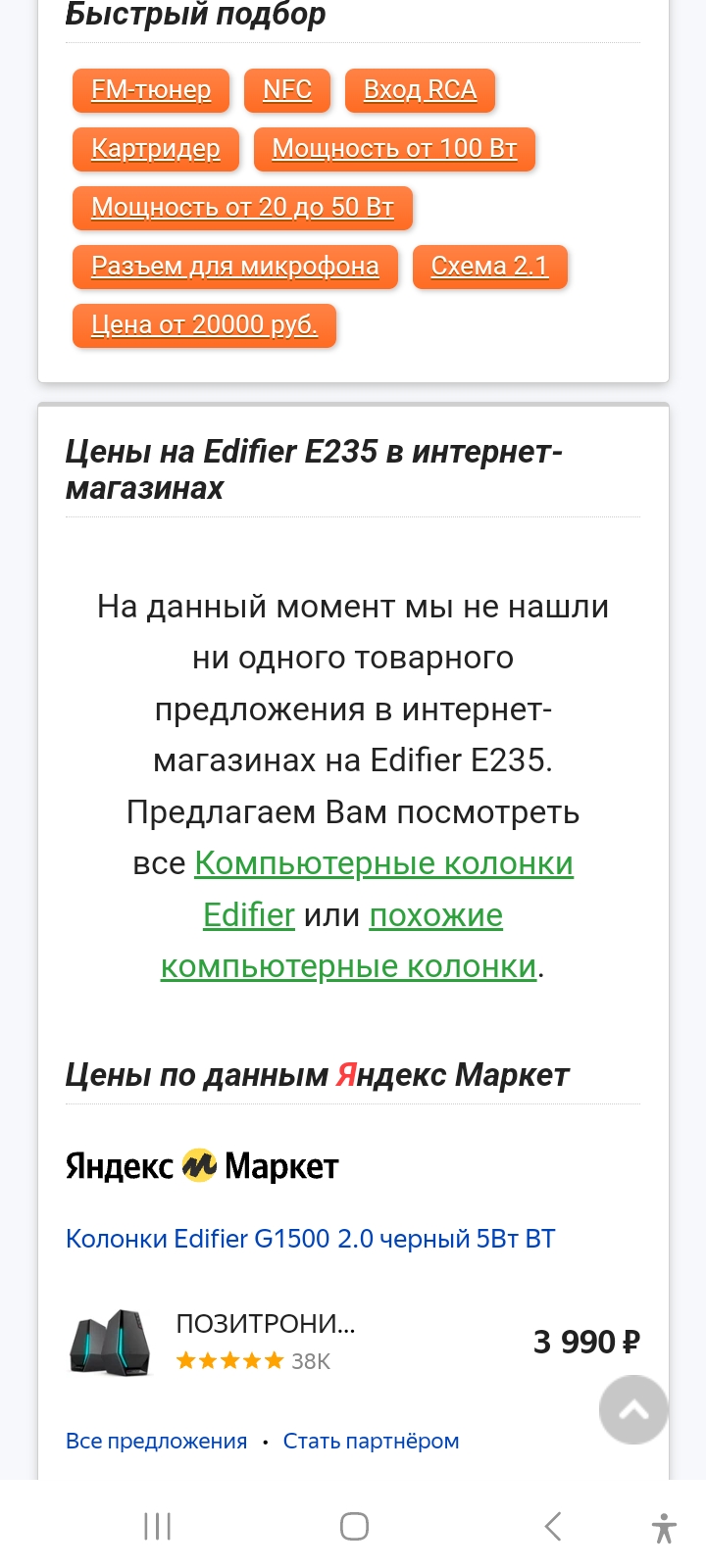Tap the scroll-to-top arrow button
Image resolution: width=706 pixels, height=1568 pixels.
633,1409
